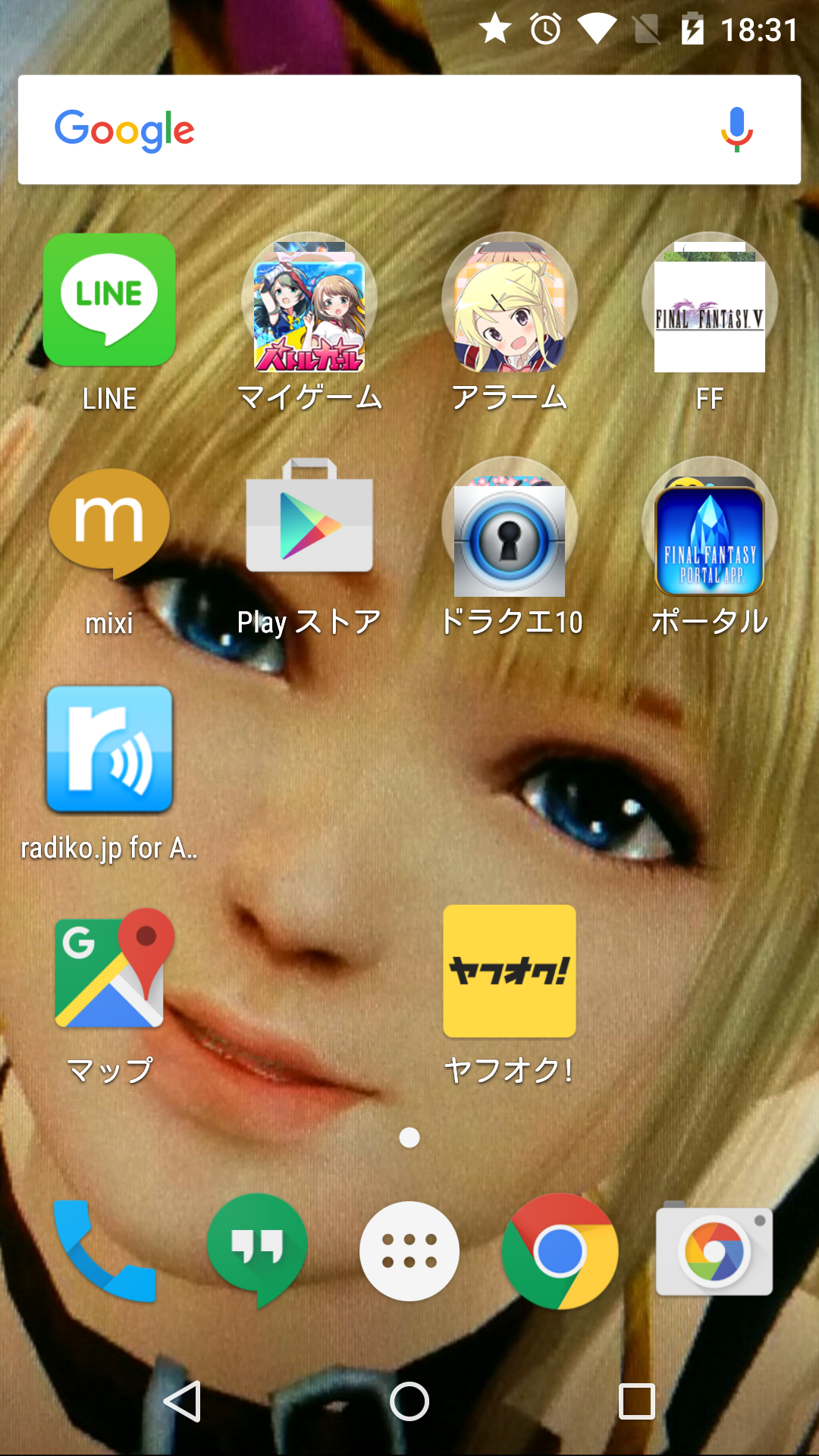Launch Chrome browser from the dock

click(x=560, y=1251)
